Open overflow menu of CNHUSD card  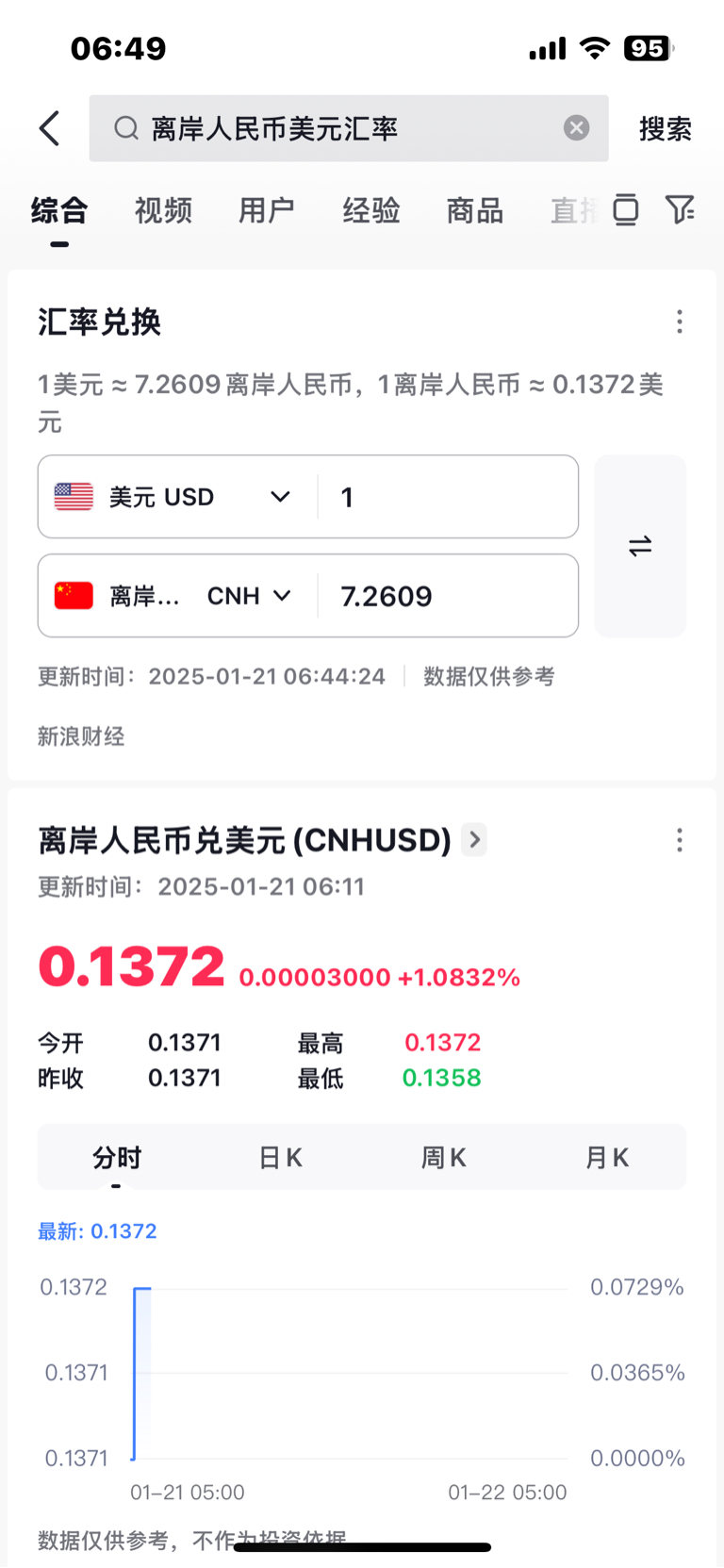679,840
